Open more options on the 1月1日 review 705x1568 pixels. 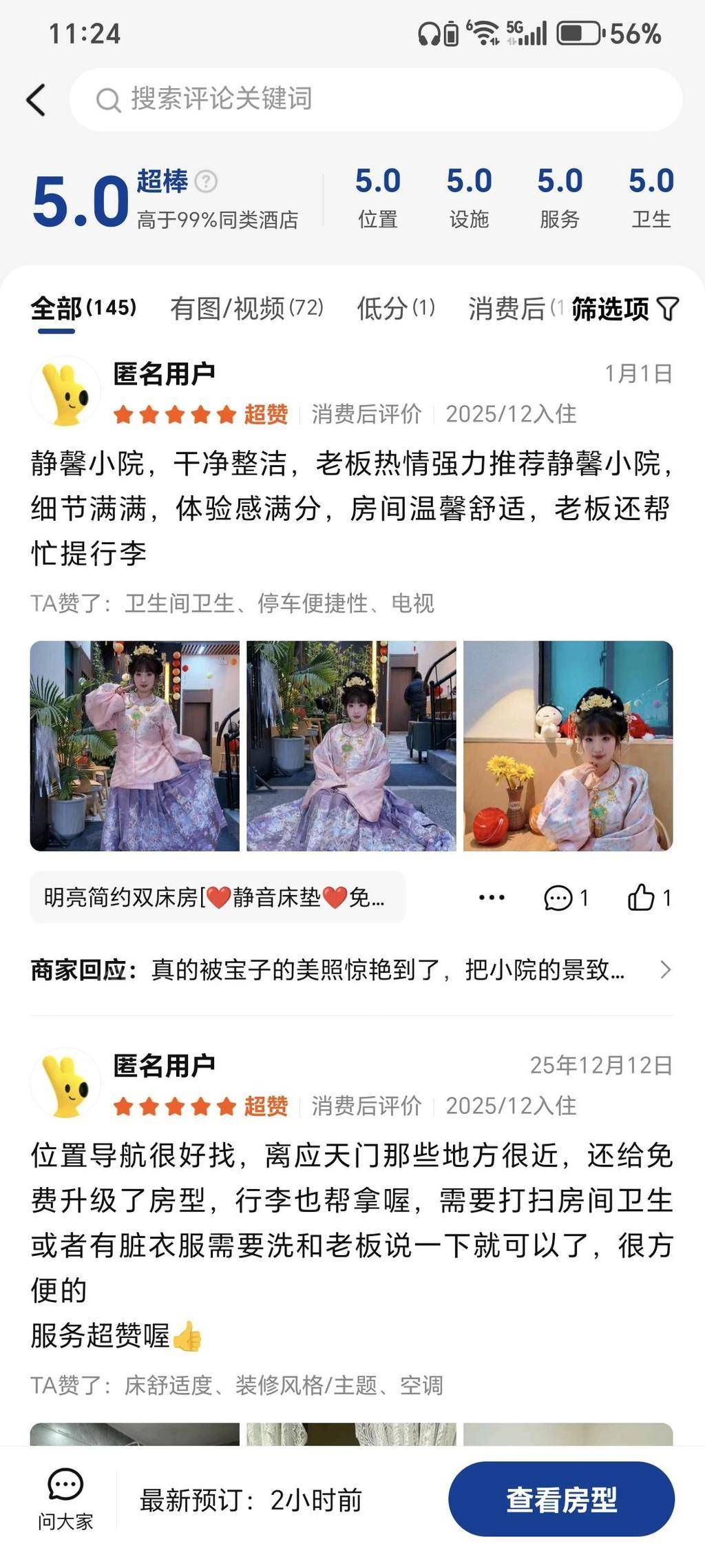point(491,898)
